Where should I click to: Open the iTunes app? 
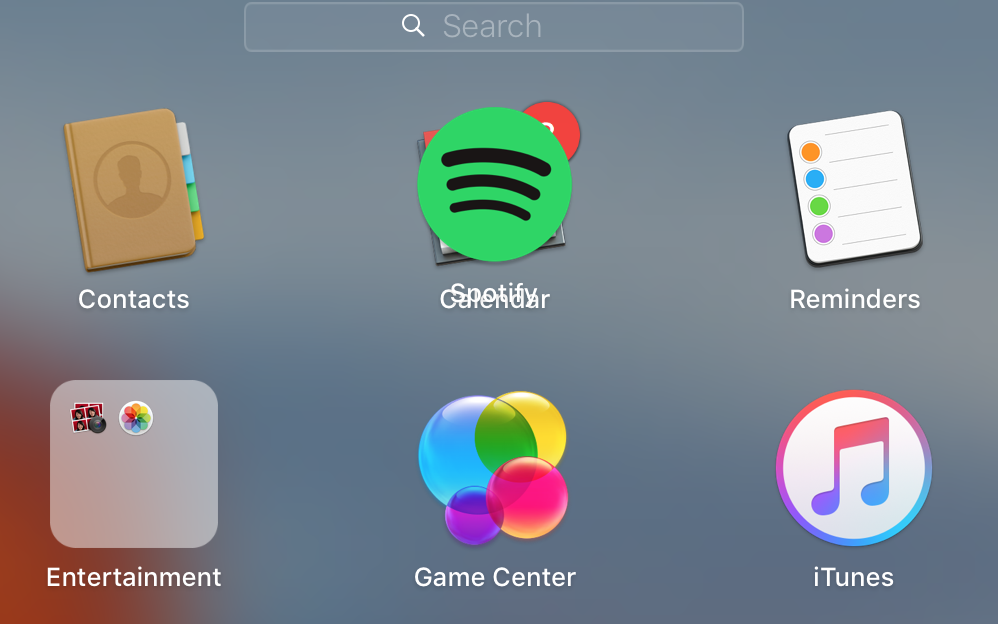[853, 468]
